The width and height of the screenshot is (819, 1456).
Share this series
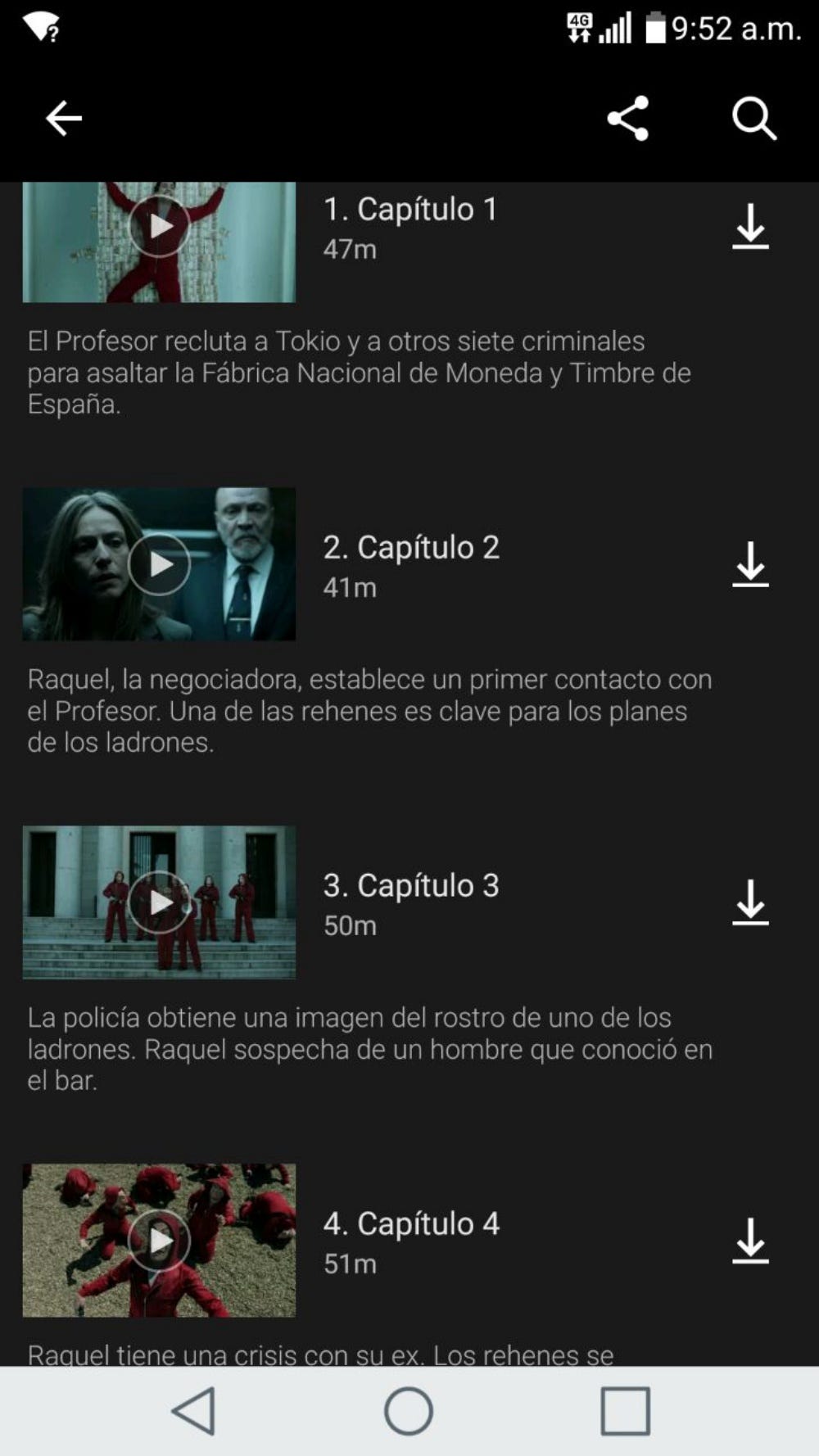tap(628, 119)
